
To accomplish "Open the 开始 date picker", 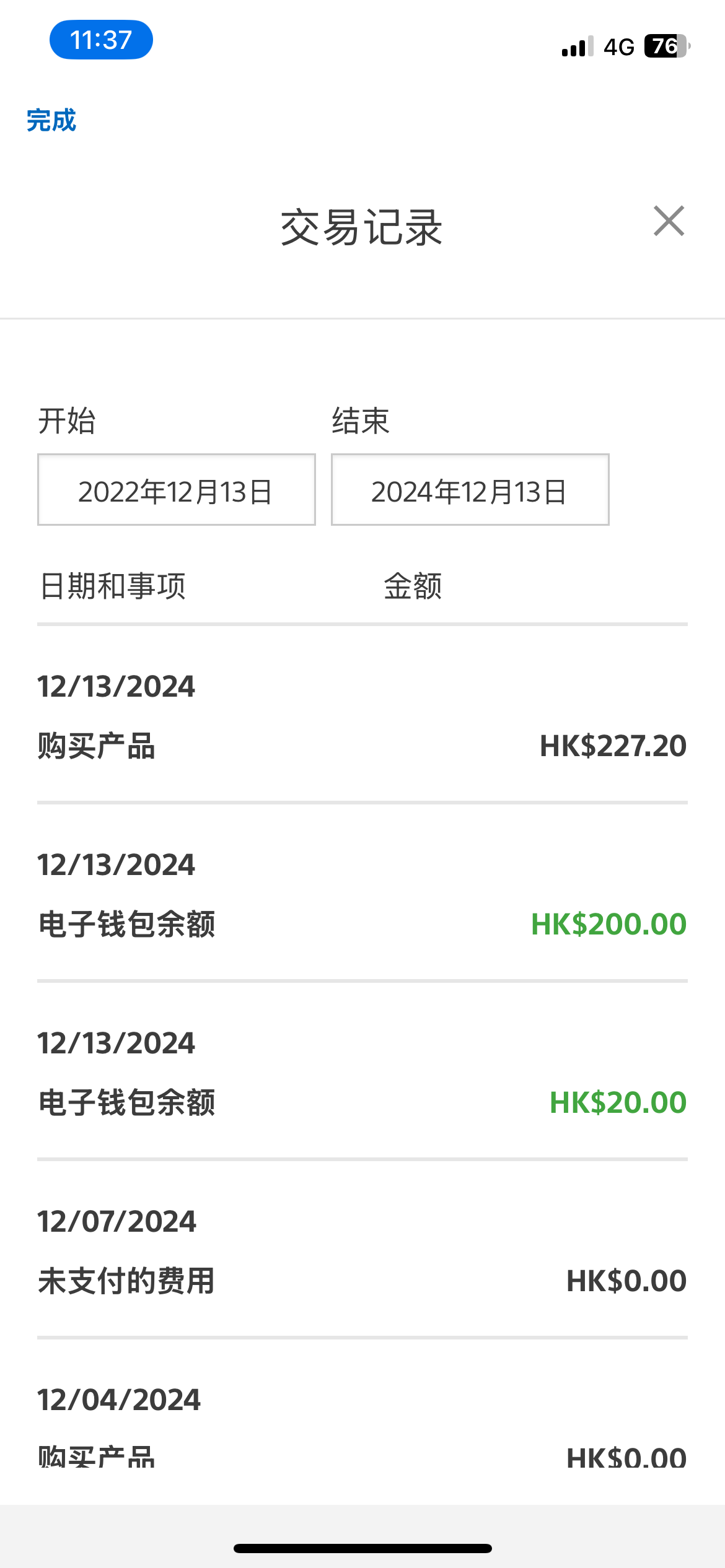I will pos(177,490).
